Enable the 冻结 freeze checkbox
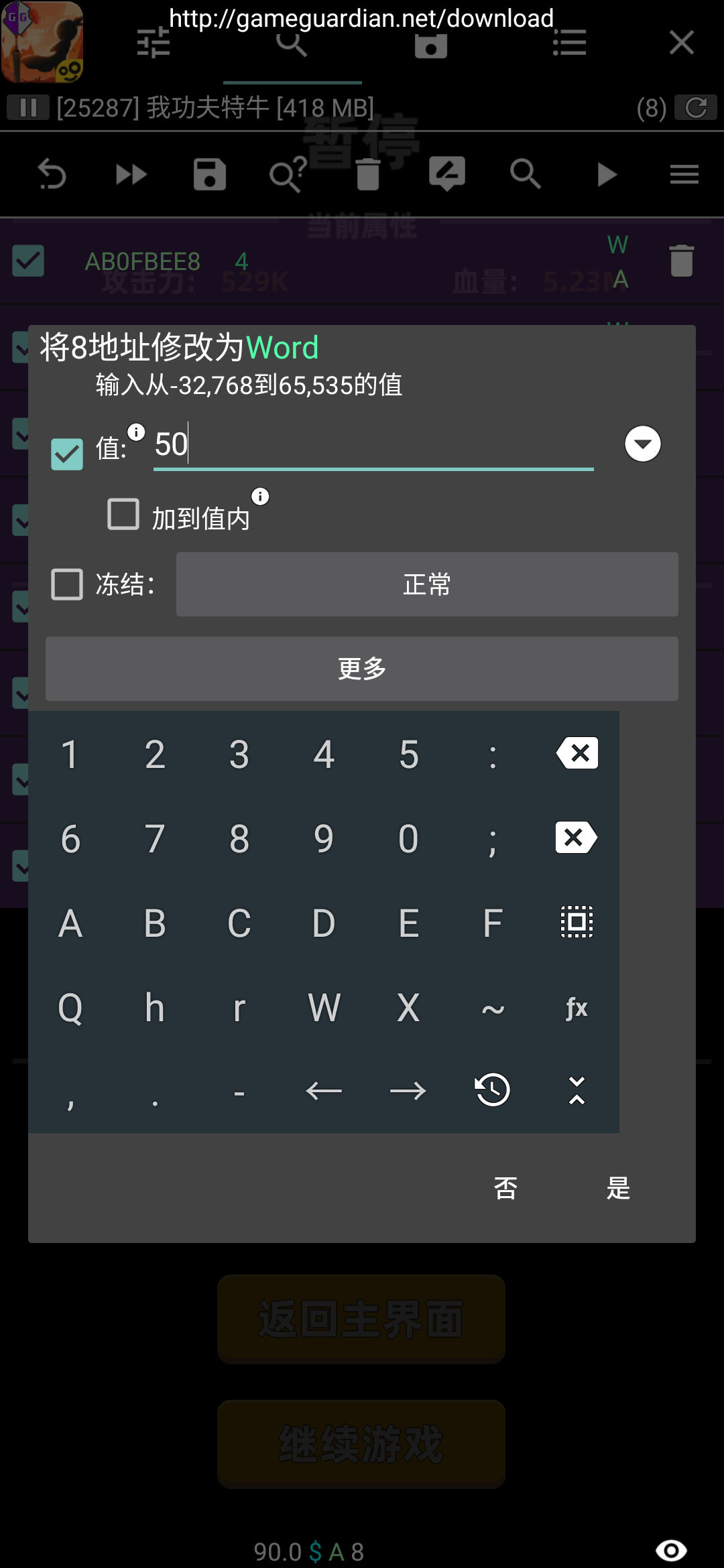This screenshot has width=724, height=1568. click(67, 584)
